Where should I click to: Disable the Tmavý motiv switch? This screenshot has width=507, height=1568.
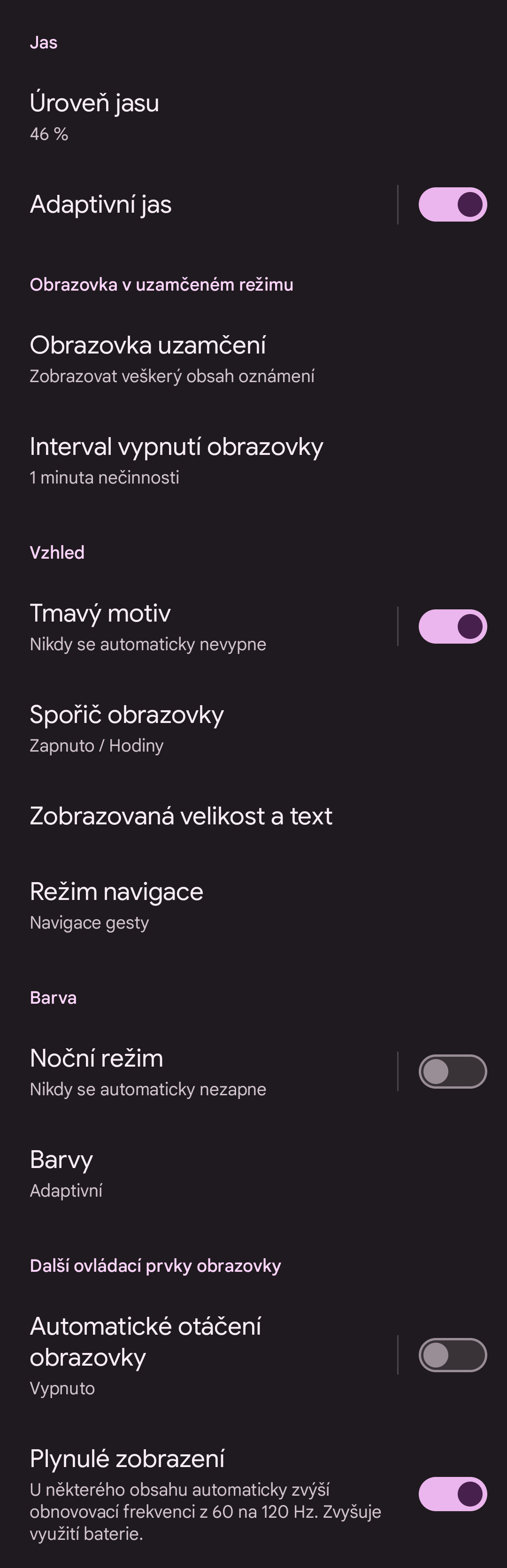(x=452, y=626)
